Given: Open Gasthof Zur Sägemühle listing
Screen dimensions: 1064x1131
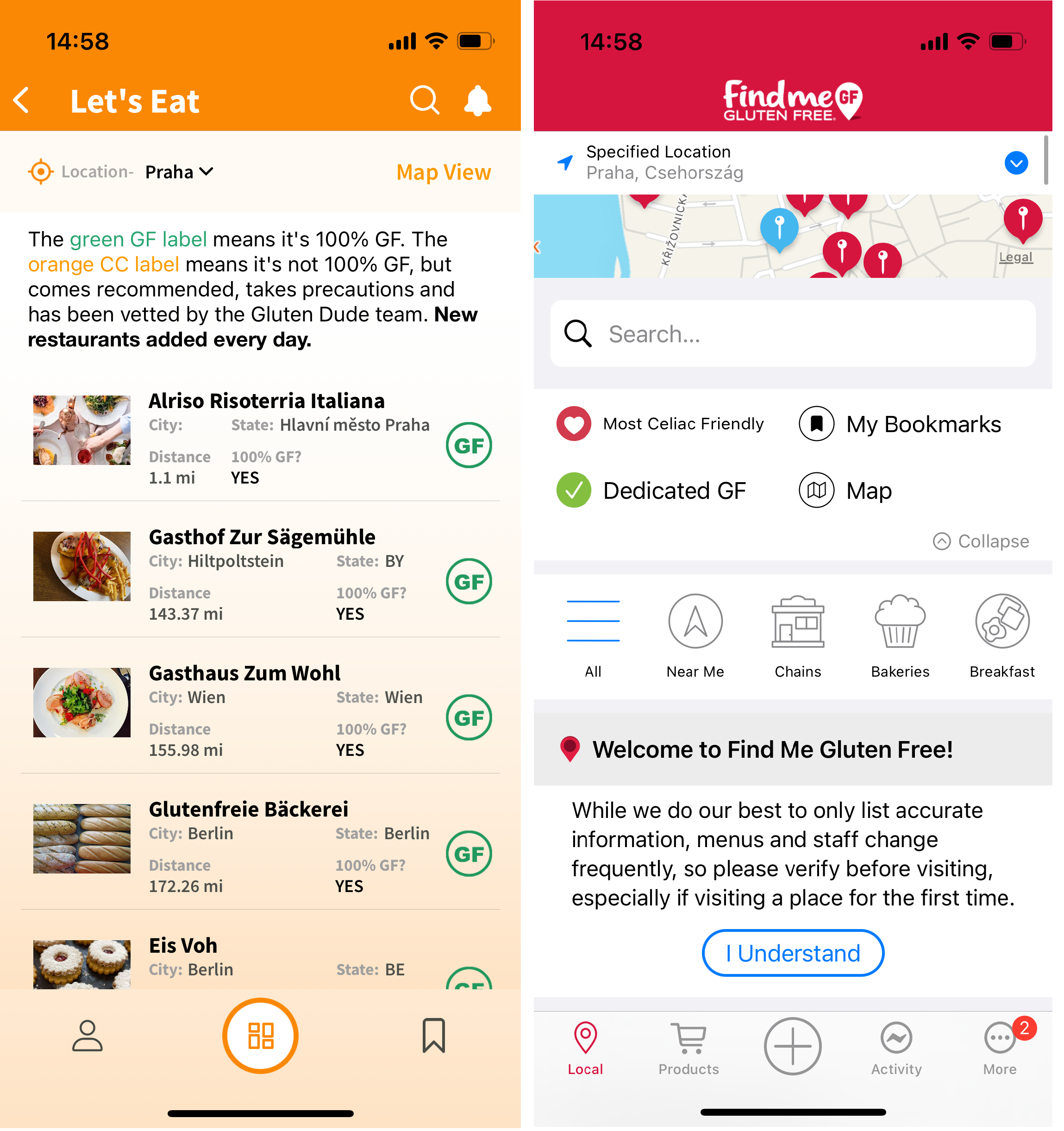Looking at the screenshot, I should coord(262,536).
